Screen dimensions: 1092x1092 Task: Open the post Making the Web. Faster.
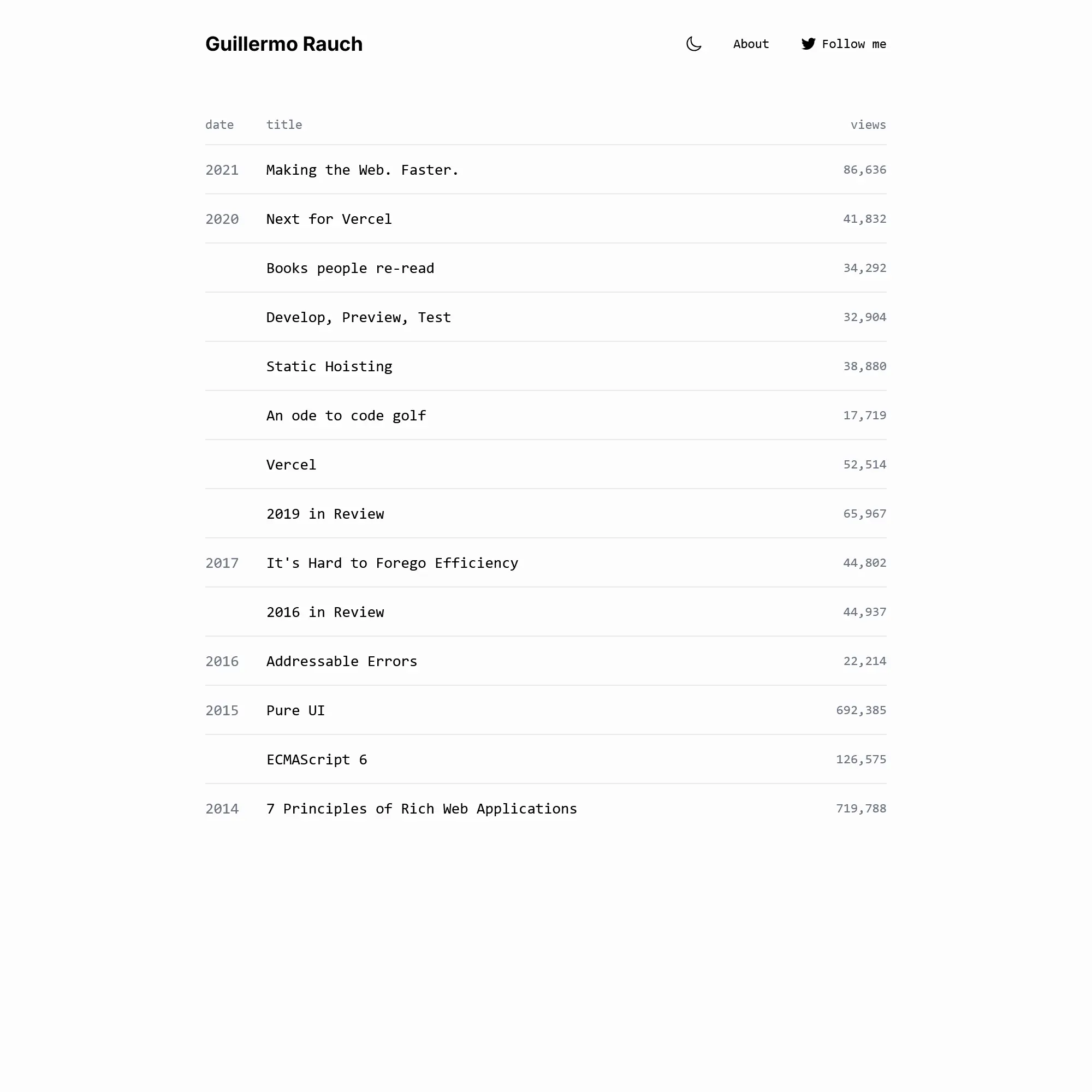pos(362,170)
